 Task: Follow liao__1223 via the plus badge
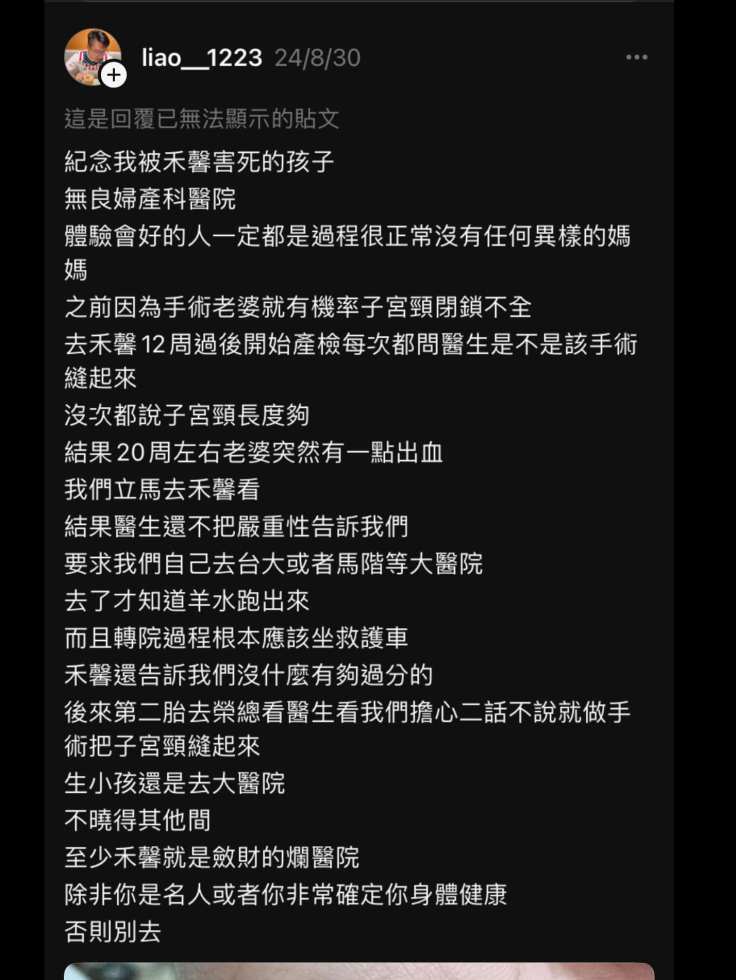pyautogui.click(x=114, y=75)
